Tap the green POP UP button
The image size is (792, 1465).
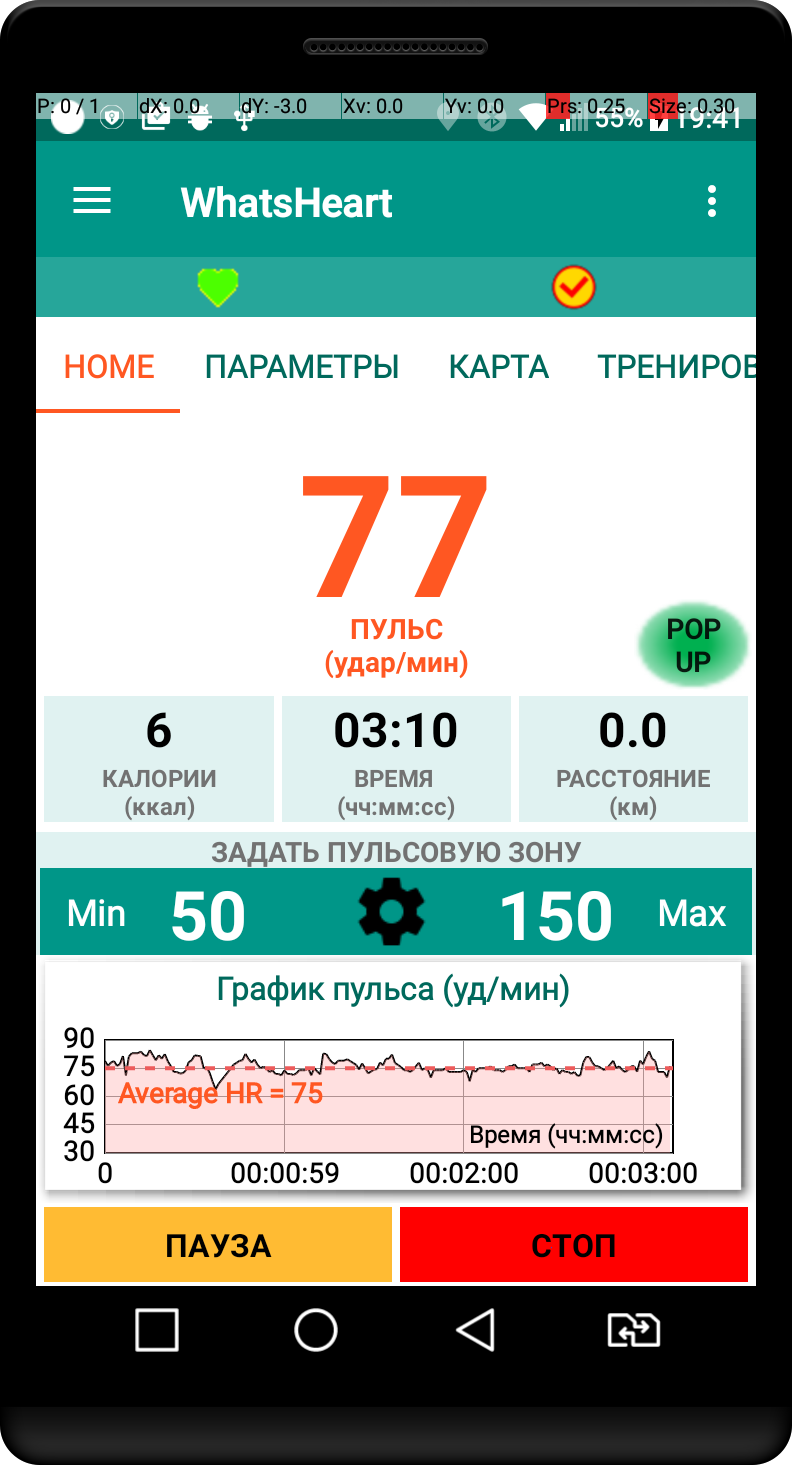[x=693, y=645]
